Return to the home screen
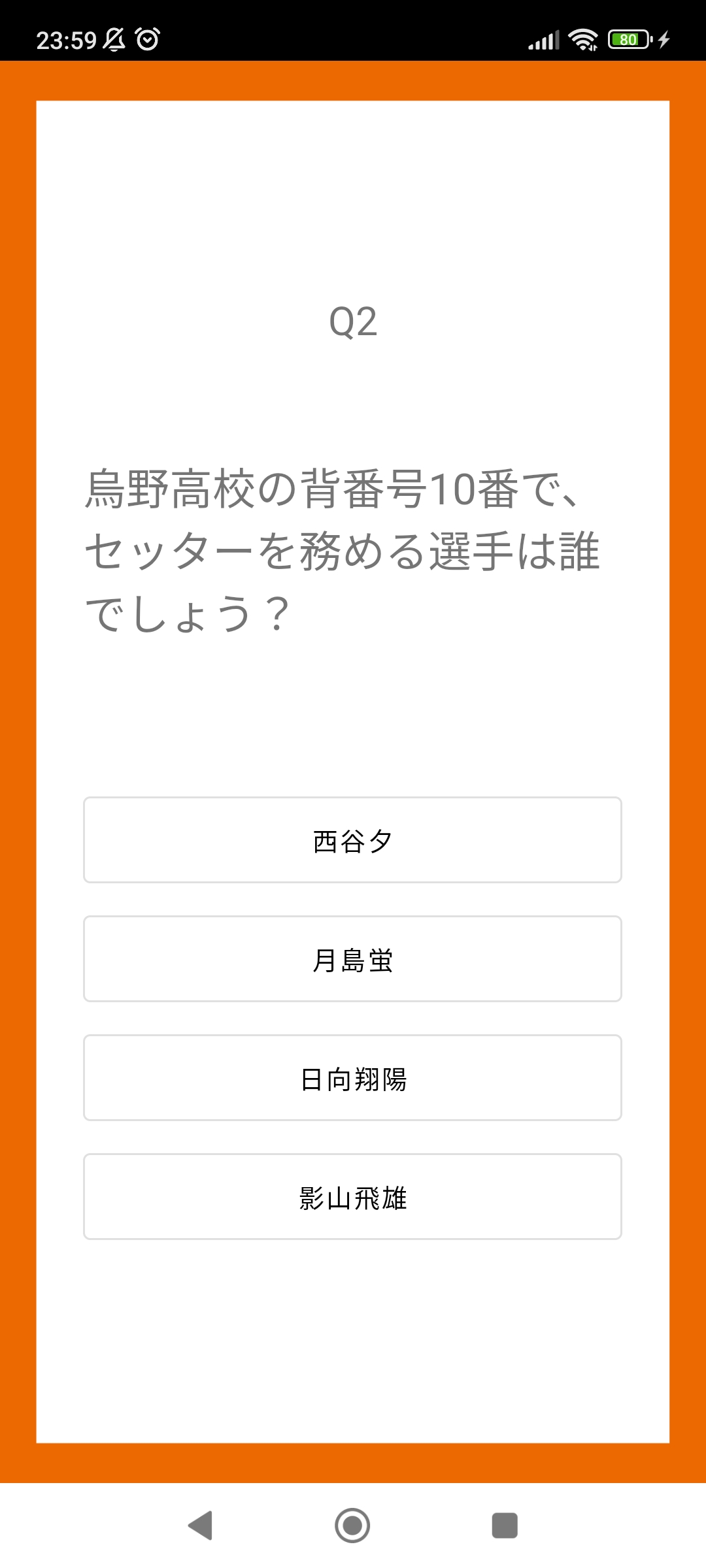Image resolution: width=706 pixels, height=1568 pixels. [352, 1526]
